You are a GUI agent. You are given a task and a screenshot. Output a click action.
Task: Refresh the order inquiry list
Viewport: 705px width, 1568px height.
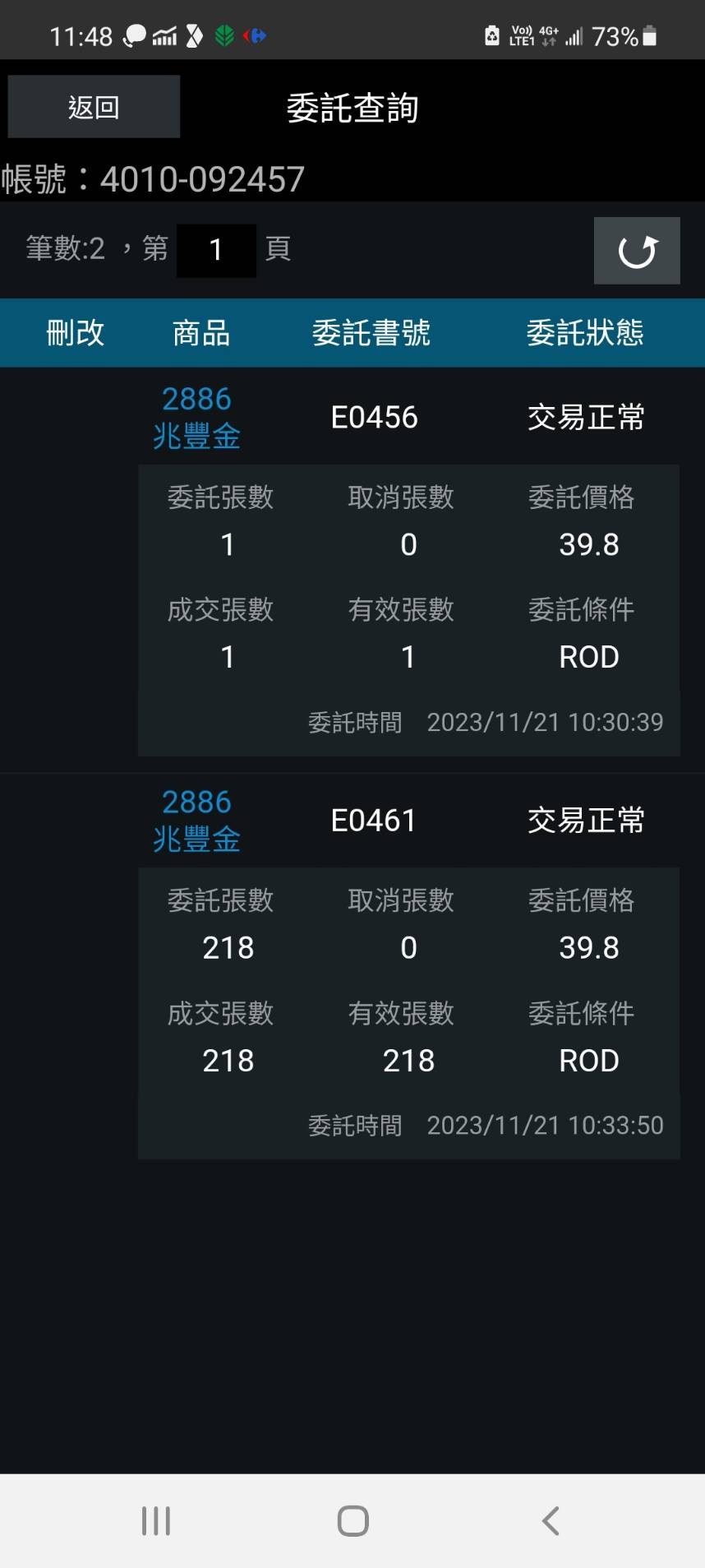pos(637,251)
